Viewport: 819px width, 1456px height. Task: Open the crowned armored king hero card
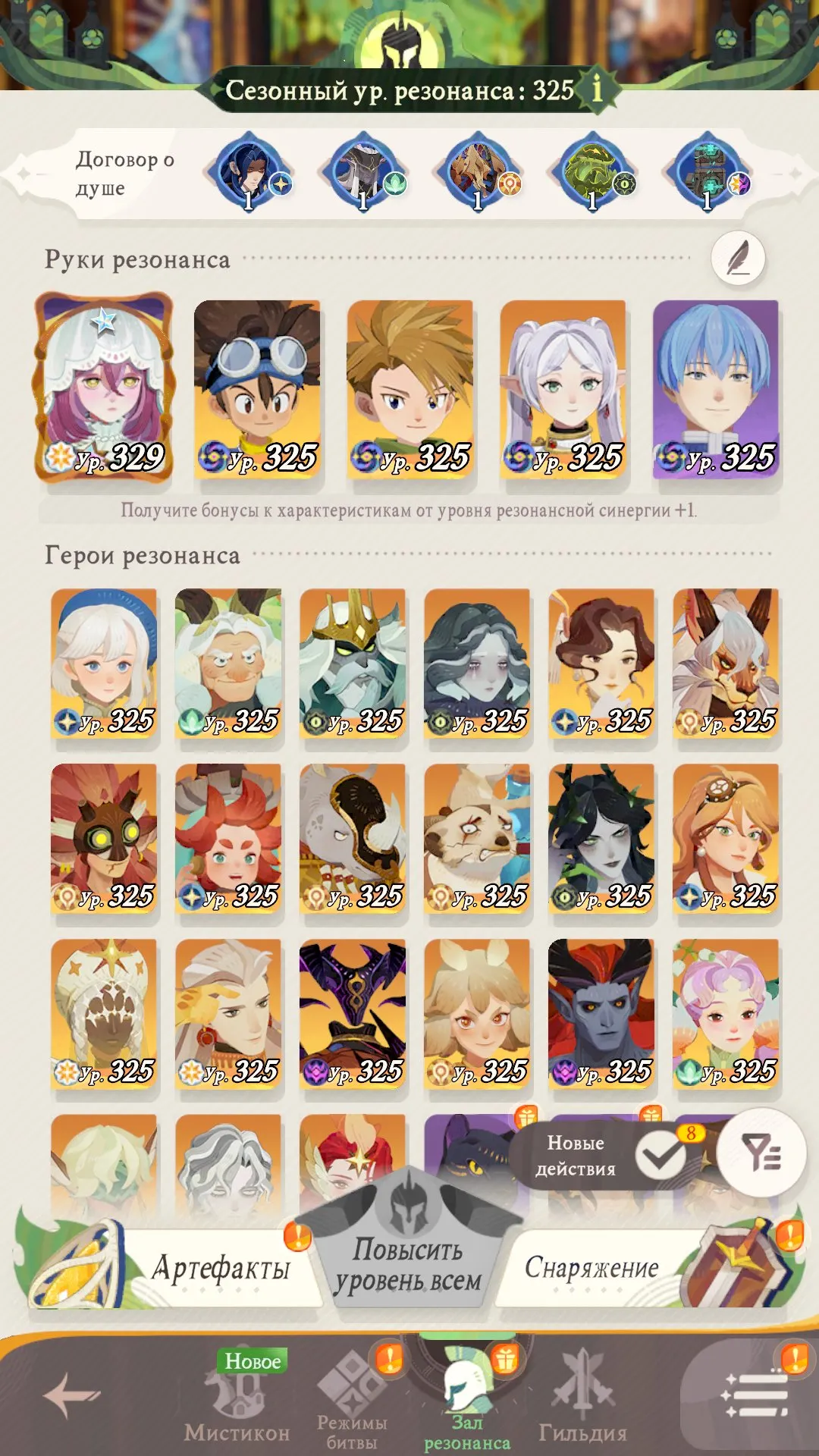[353, 663]
